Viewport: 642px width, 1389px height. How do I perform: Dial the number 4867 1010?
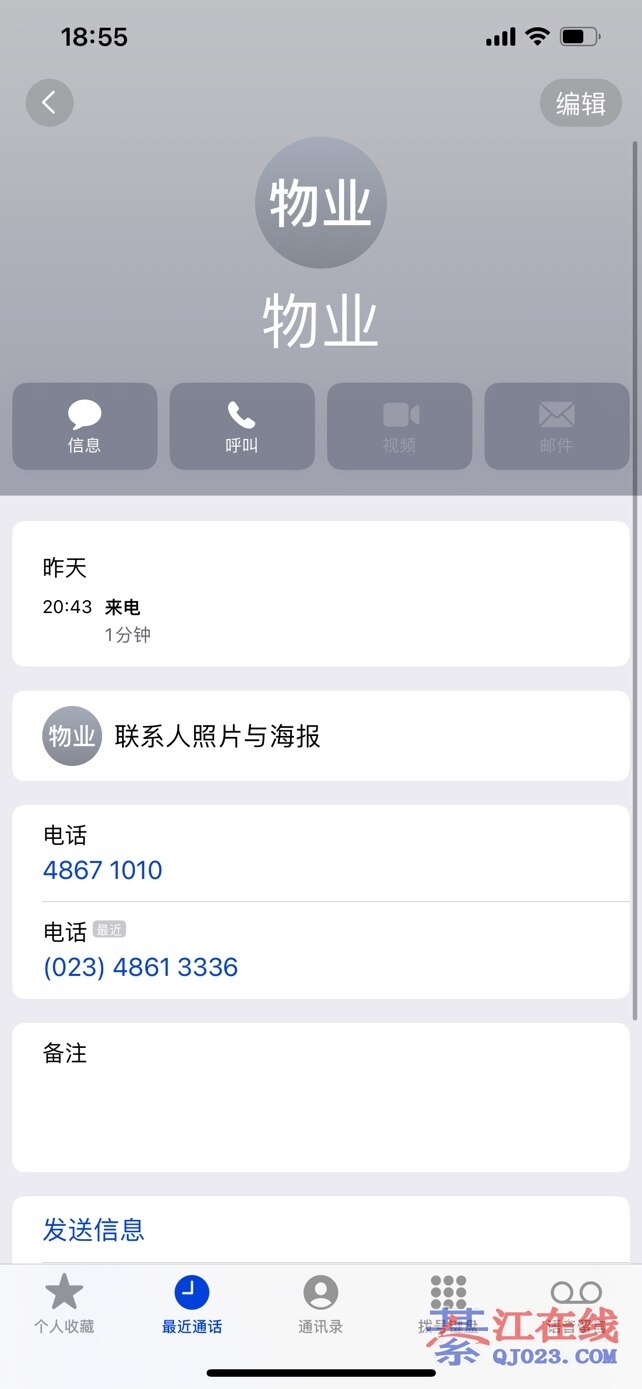103,870
